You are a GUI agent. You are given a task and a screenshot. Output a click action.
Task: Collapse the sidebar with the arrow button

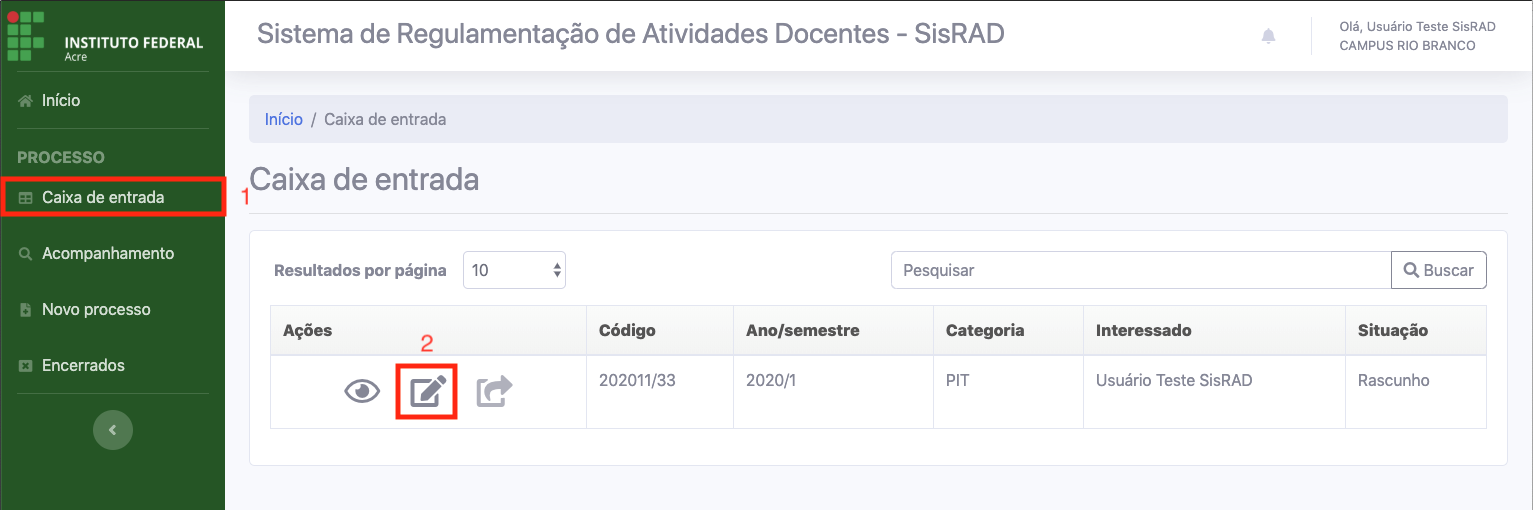113,430
